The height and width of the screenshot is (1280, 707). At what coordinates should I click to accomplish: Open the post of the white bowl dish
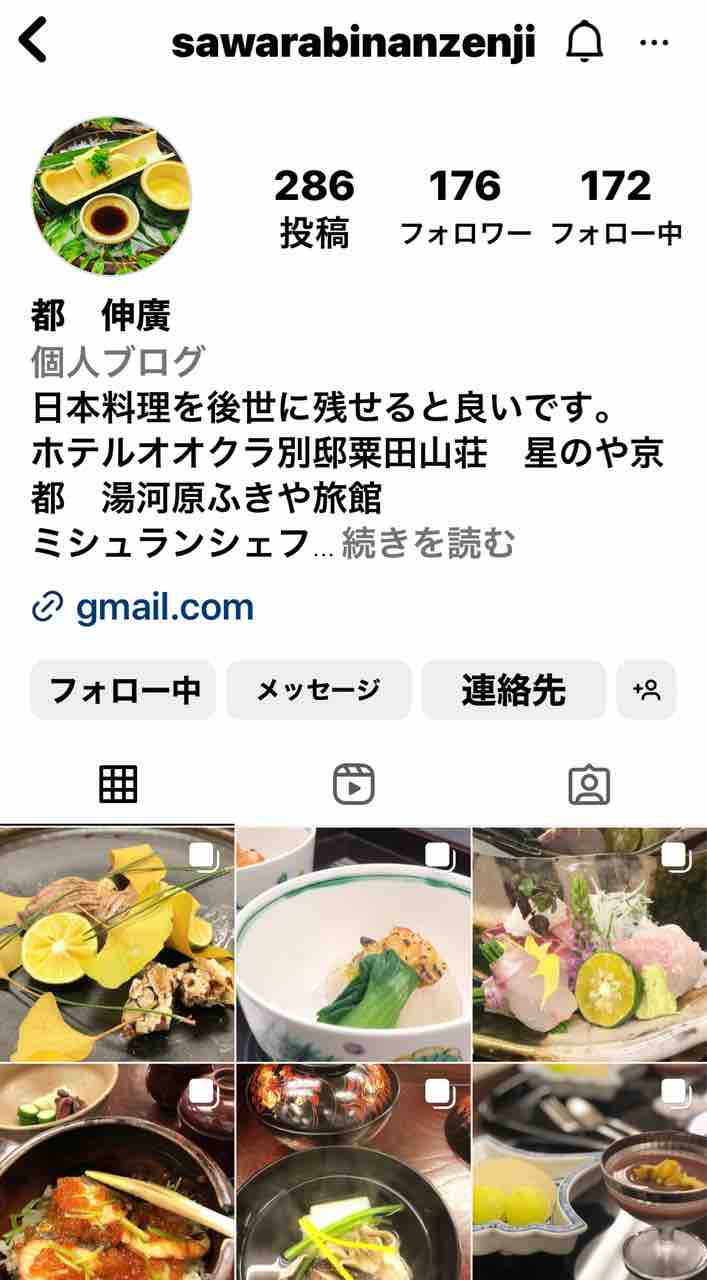(x=353, y=945)
